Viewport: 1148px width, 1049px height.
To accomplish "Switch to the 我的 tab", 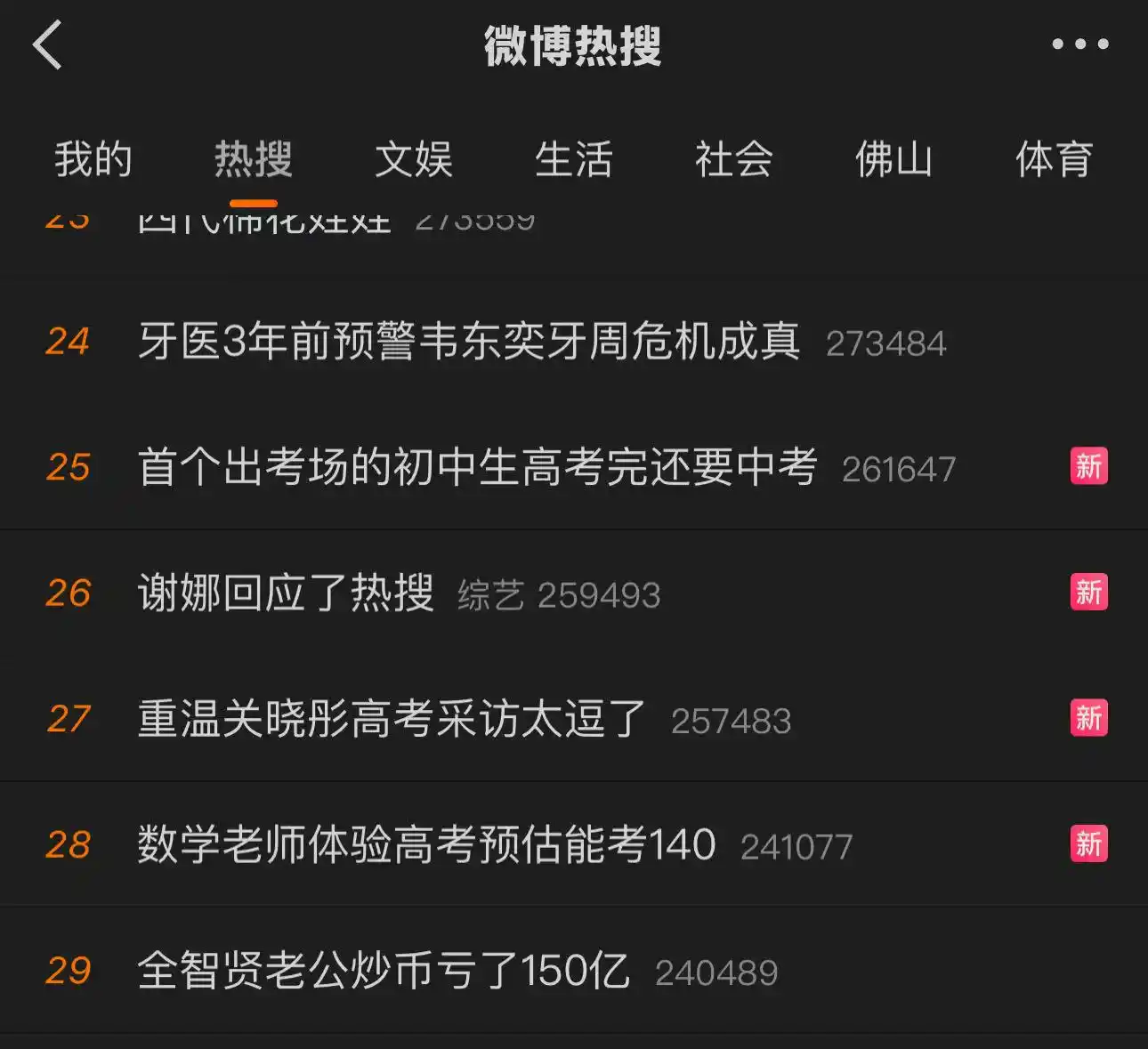I will click(93, 160).
